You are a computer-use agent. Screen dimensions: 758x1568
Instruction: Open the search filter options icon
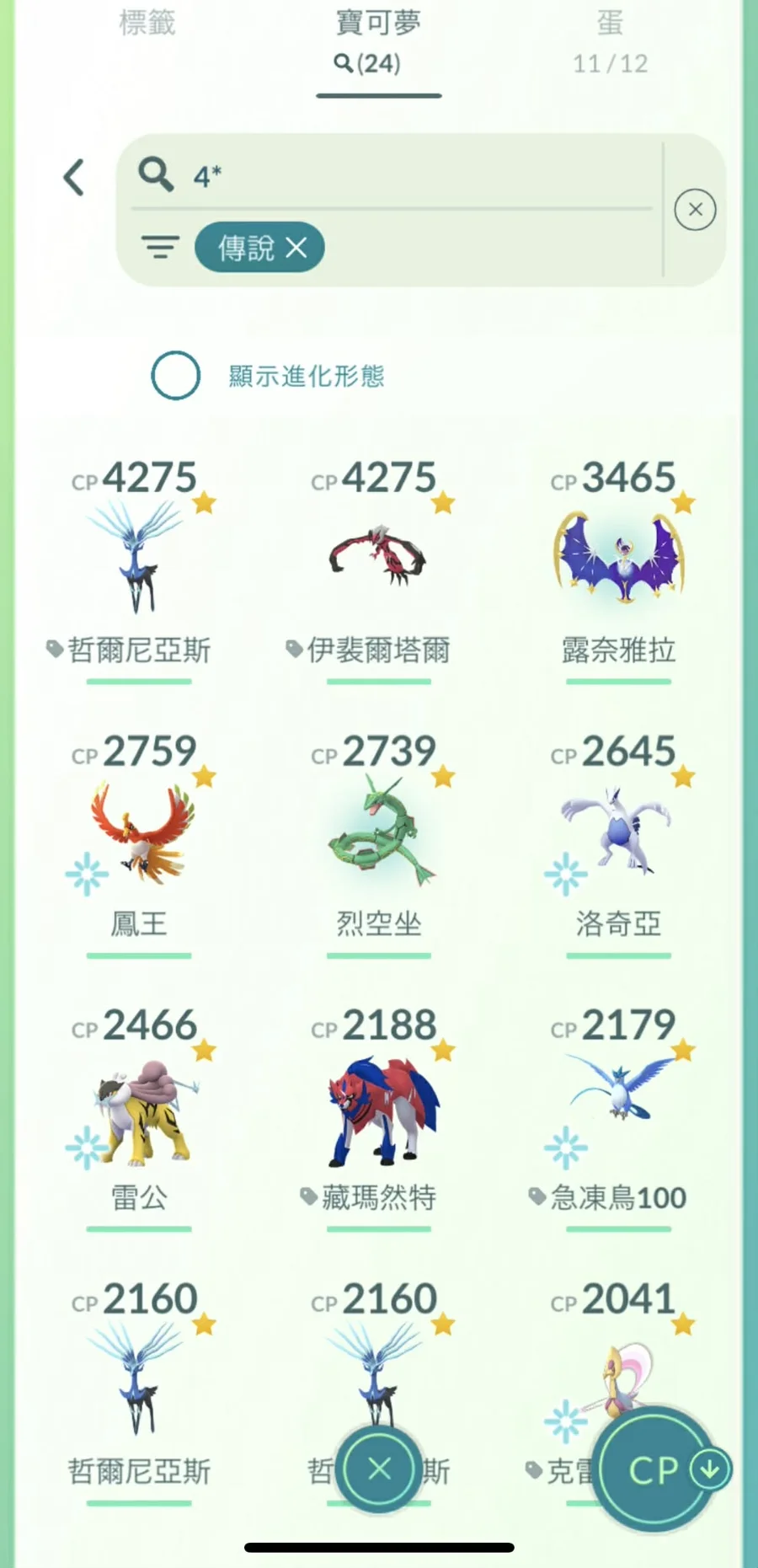point(160,248)
